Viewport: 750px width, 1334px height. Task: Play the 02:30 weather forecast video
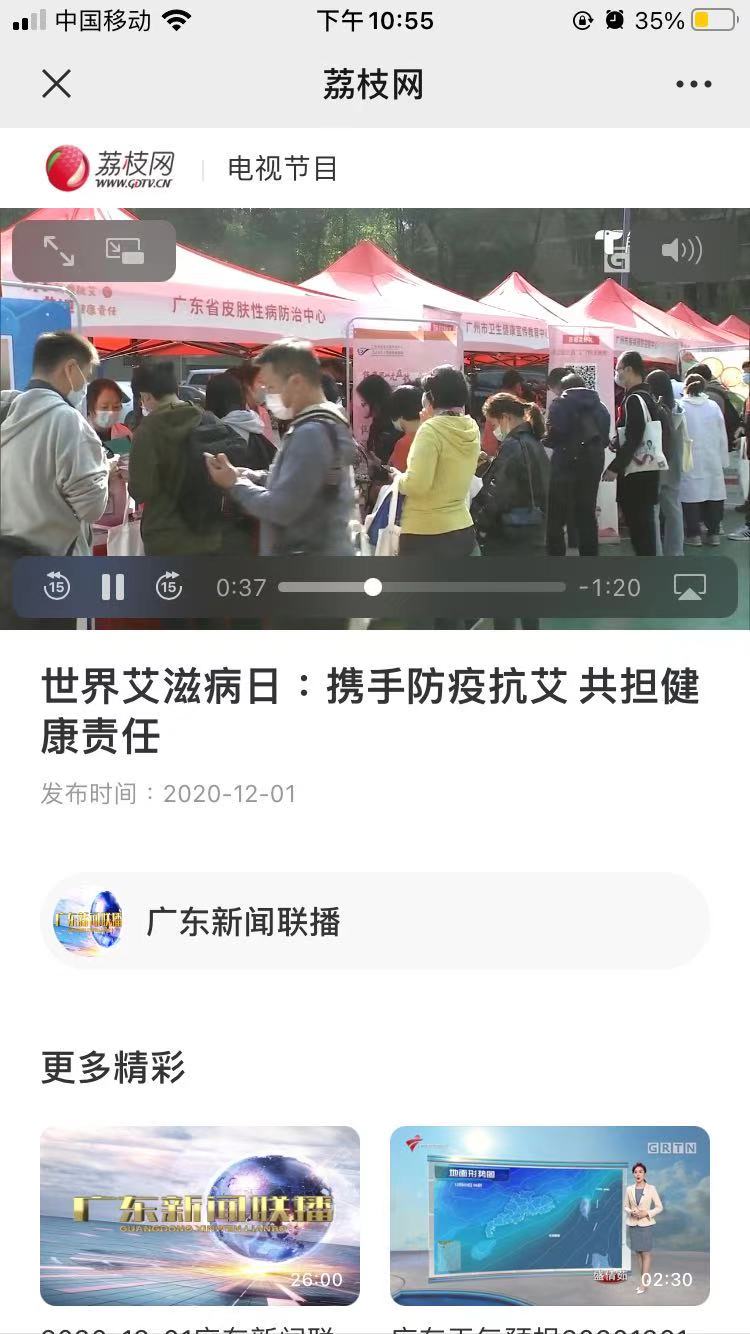[x=550, y=1215]
